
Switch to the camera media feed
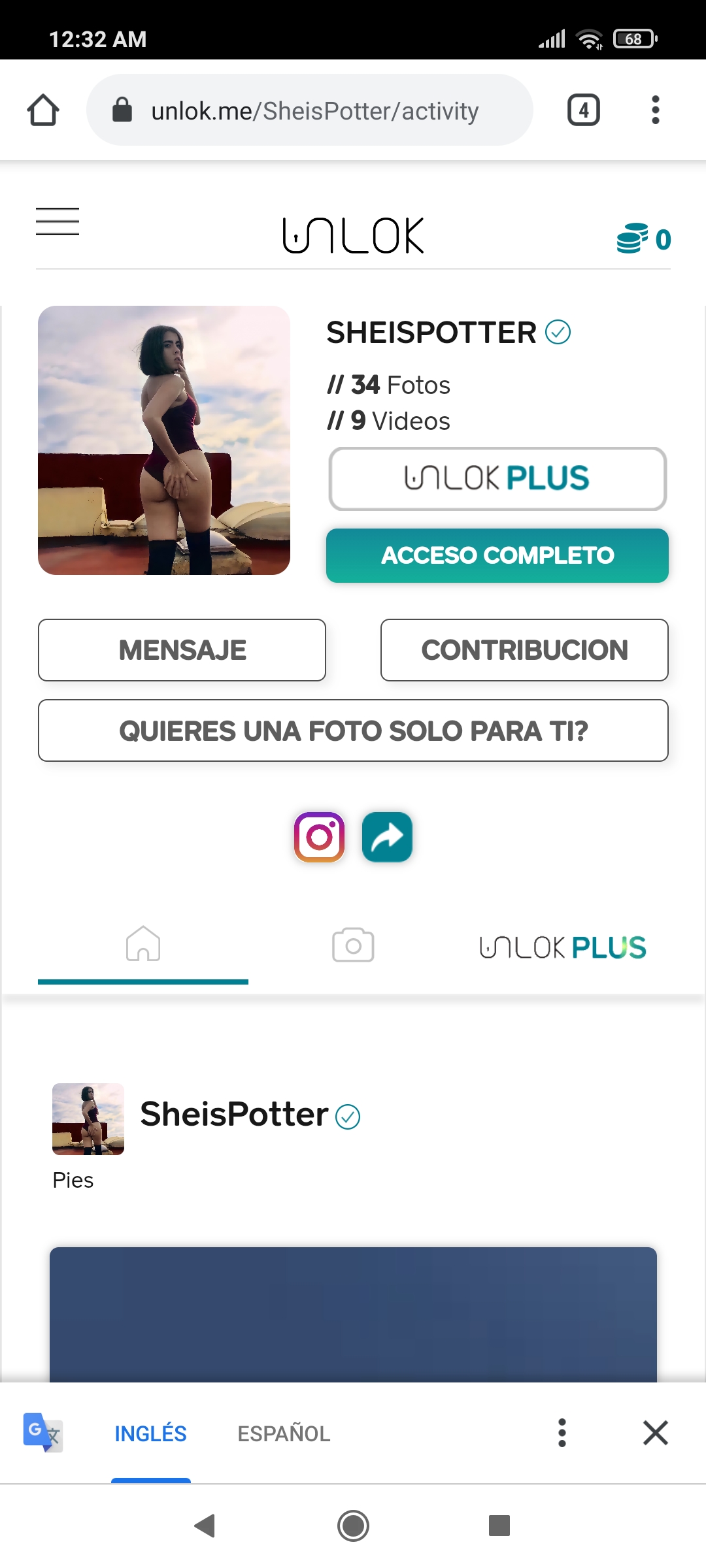pos(353,945)
